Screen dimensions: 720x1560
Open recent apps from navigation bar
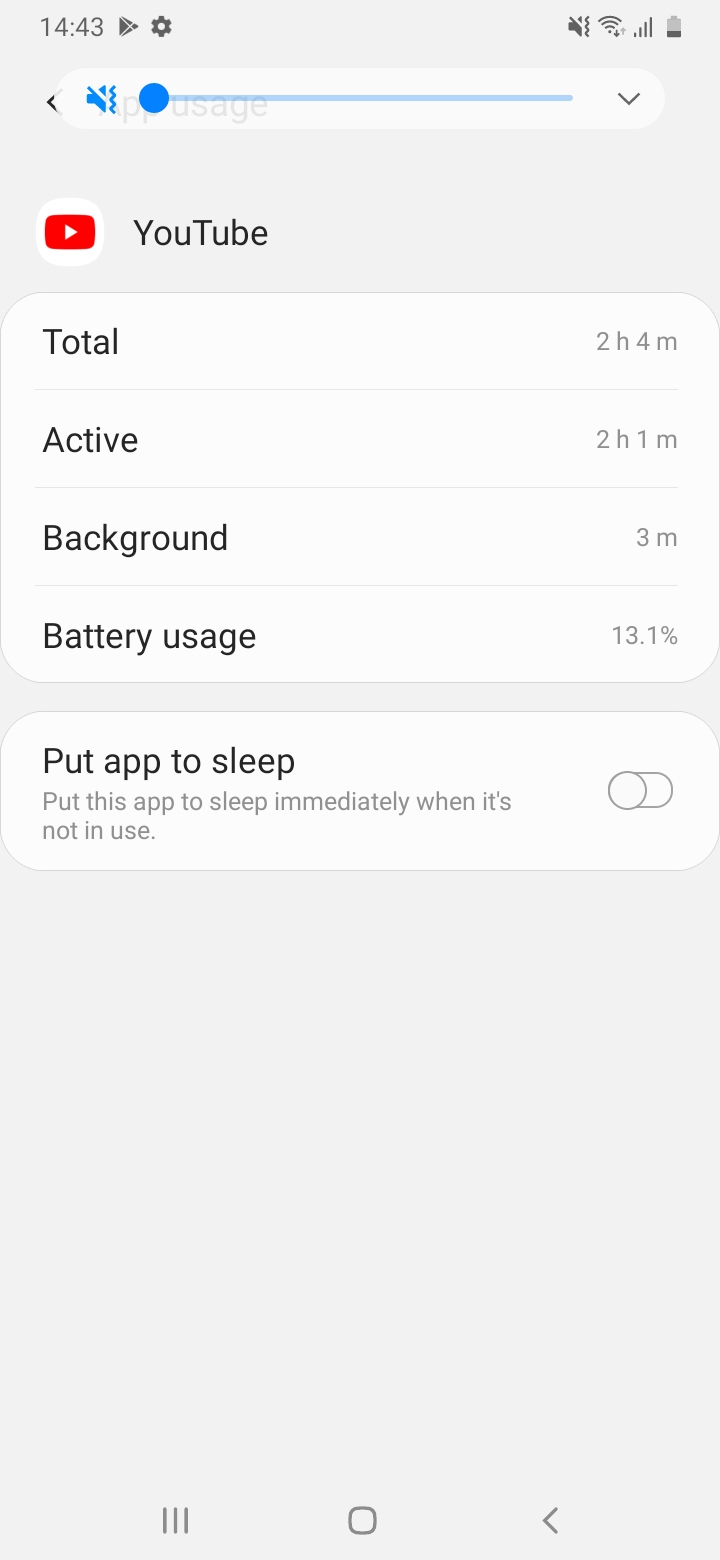tap(175, 1520)
